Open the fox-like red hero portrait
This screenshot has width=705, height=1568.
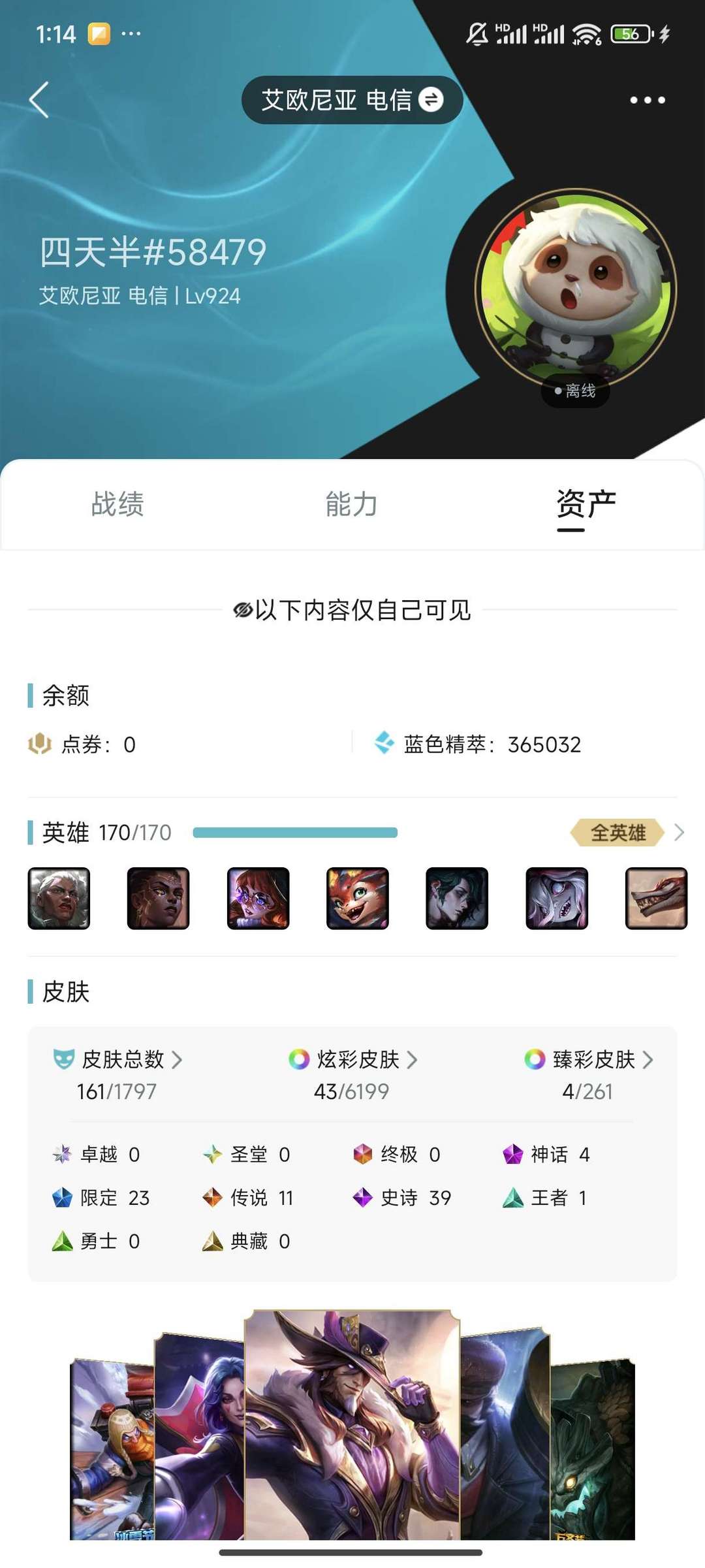[358, 898]
